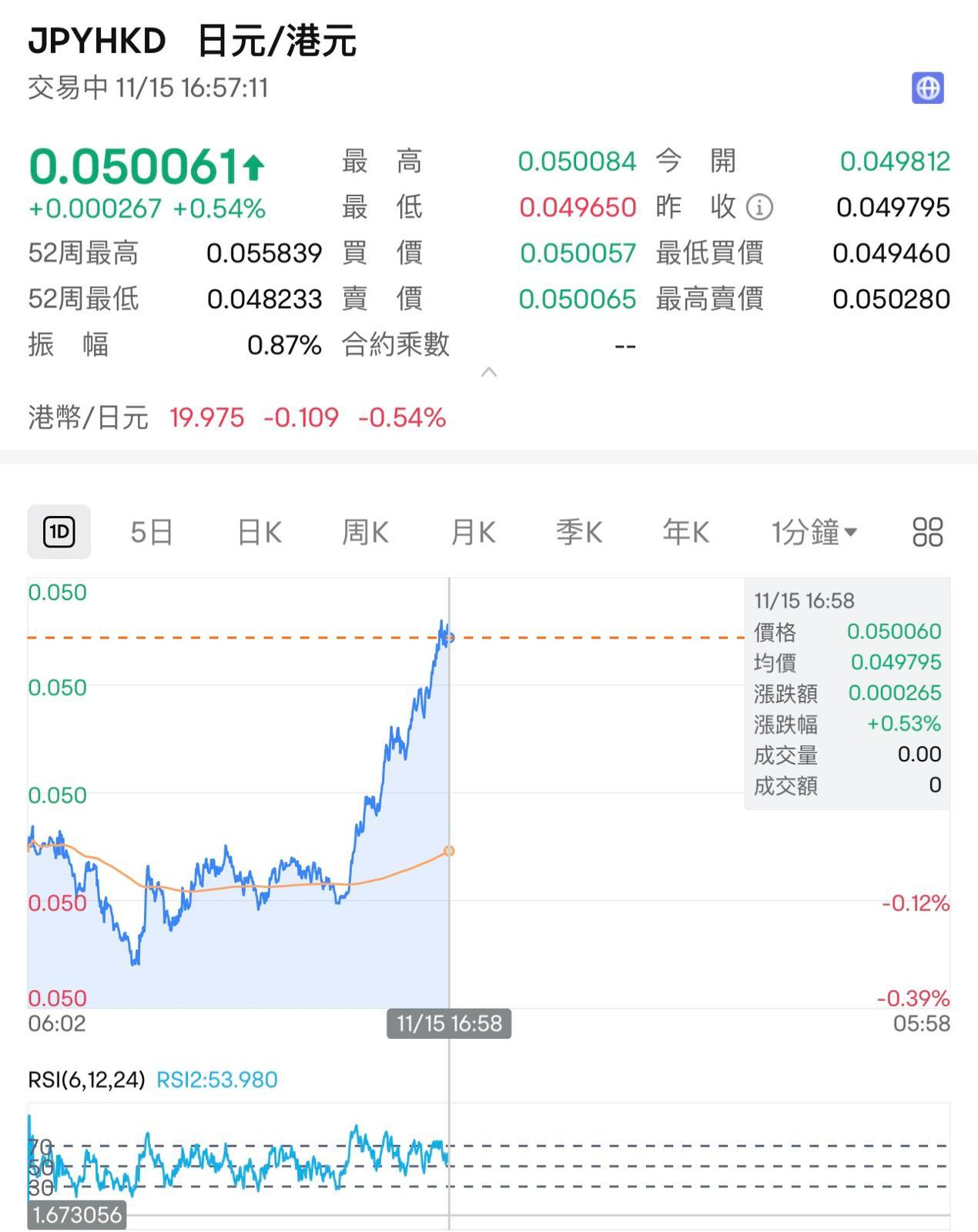
Task: Switch to the 1D chart tab
Action: 59,531
